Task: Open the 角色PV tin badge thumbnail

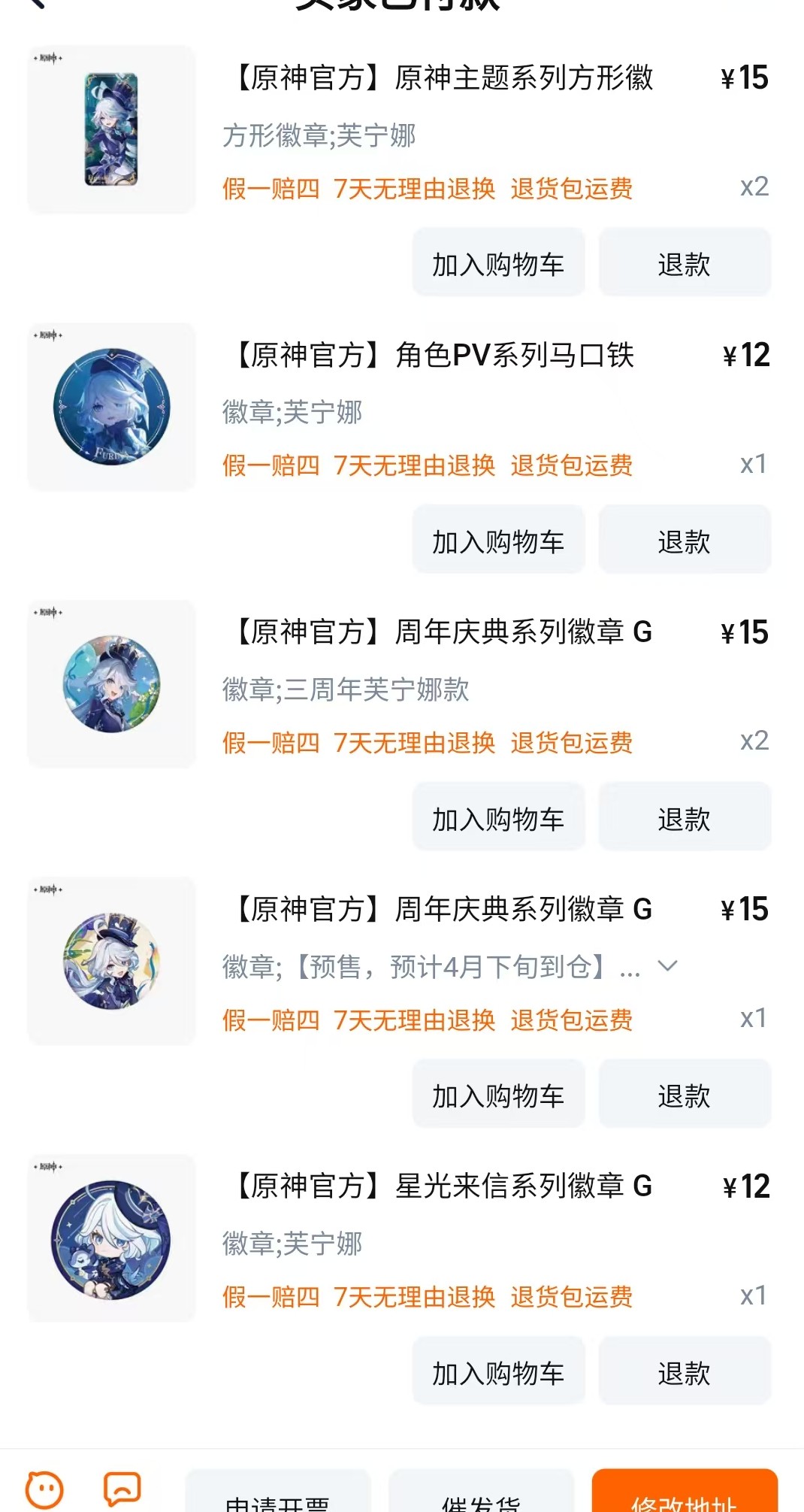Action: point(110,406)
